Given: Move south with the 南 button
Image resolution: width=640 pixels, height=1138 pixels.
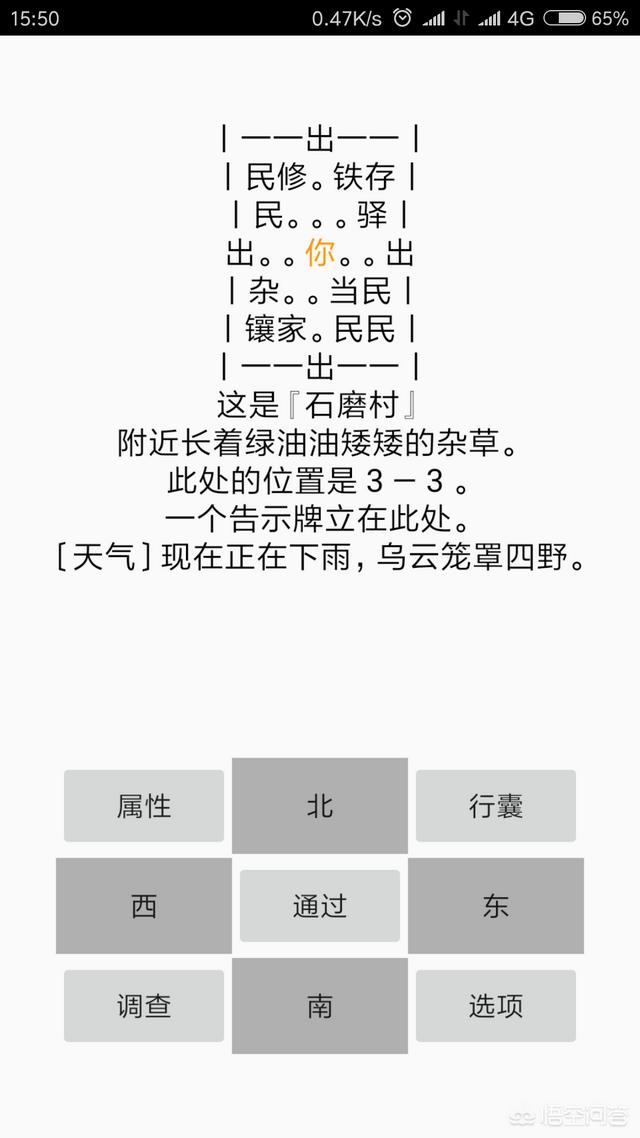Looking at the screenshot, I should 320,1006.
